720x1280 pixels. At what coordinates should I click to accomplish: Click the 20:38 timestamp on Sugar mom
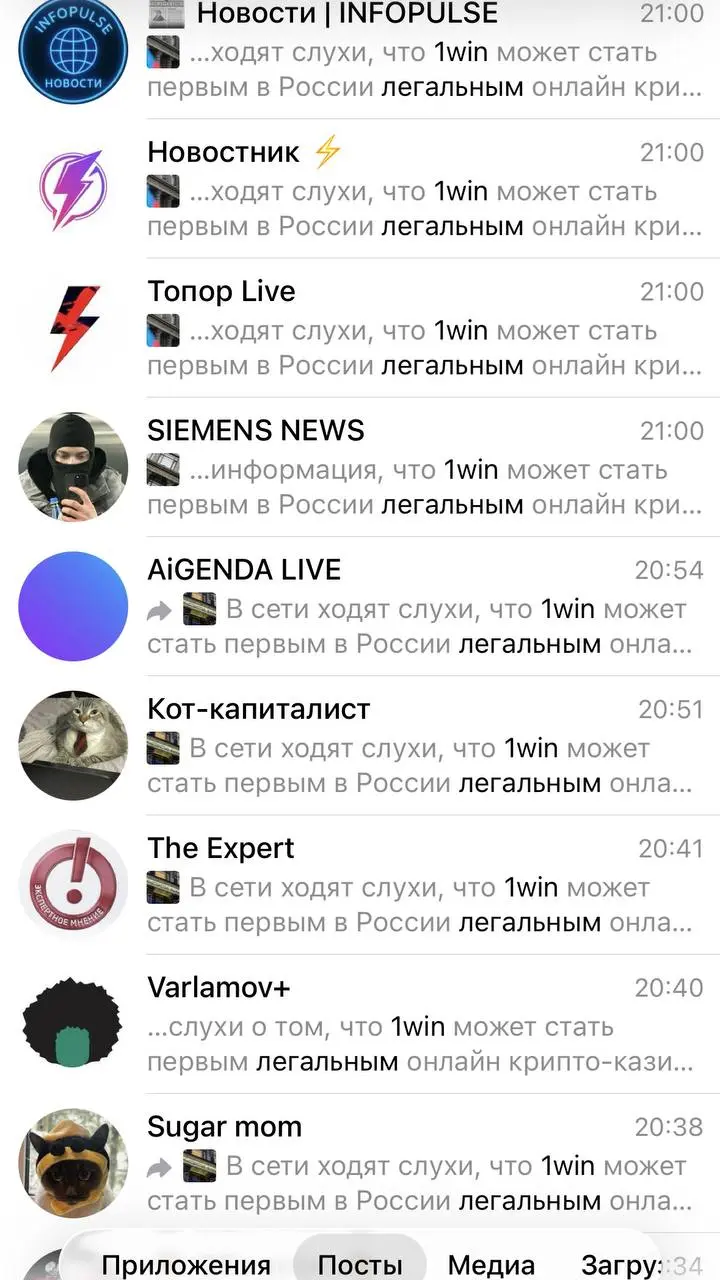click(668, 1127)
